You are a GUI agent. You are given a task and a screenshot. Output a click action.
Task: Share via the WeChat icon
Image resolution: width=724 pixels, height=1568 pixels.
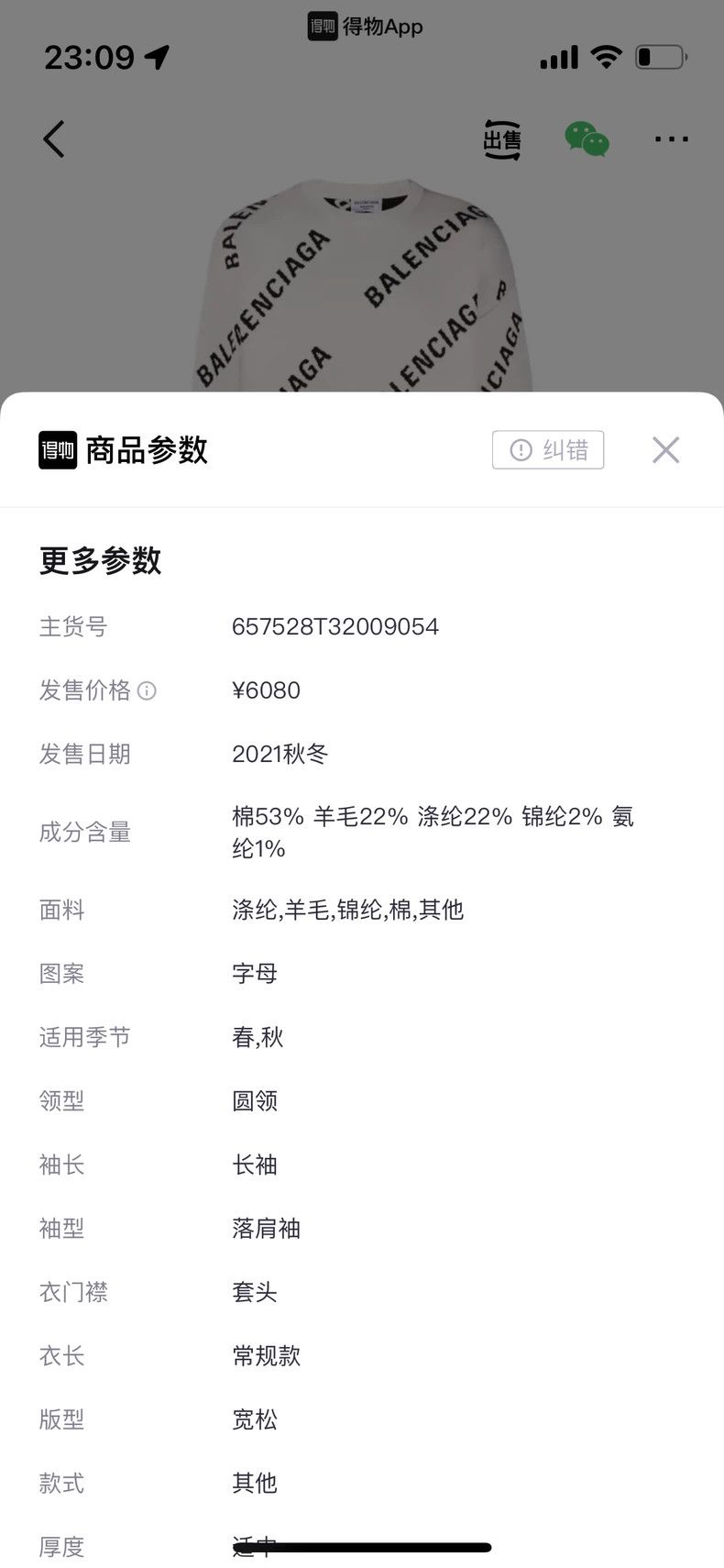click(x=587, y=139)
